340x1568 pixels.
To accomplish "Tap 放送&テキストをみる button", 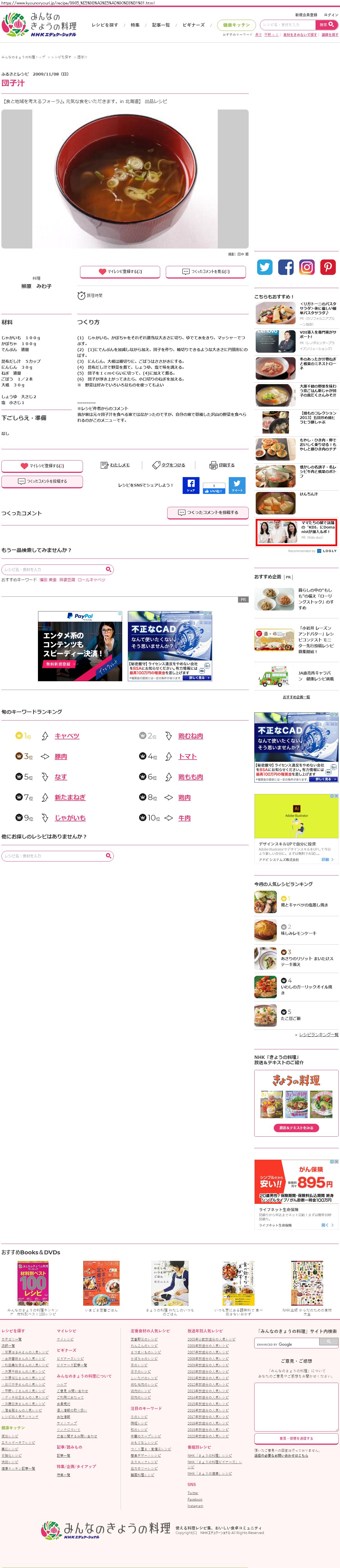I will [x=296, y=1127].
